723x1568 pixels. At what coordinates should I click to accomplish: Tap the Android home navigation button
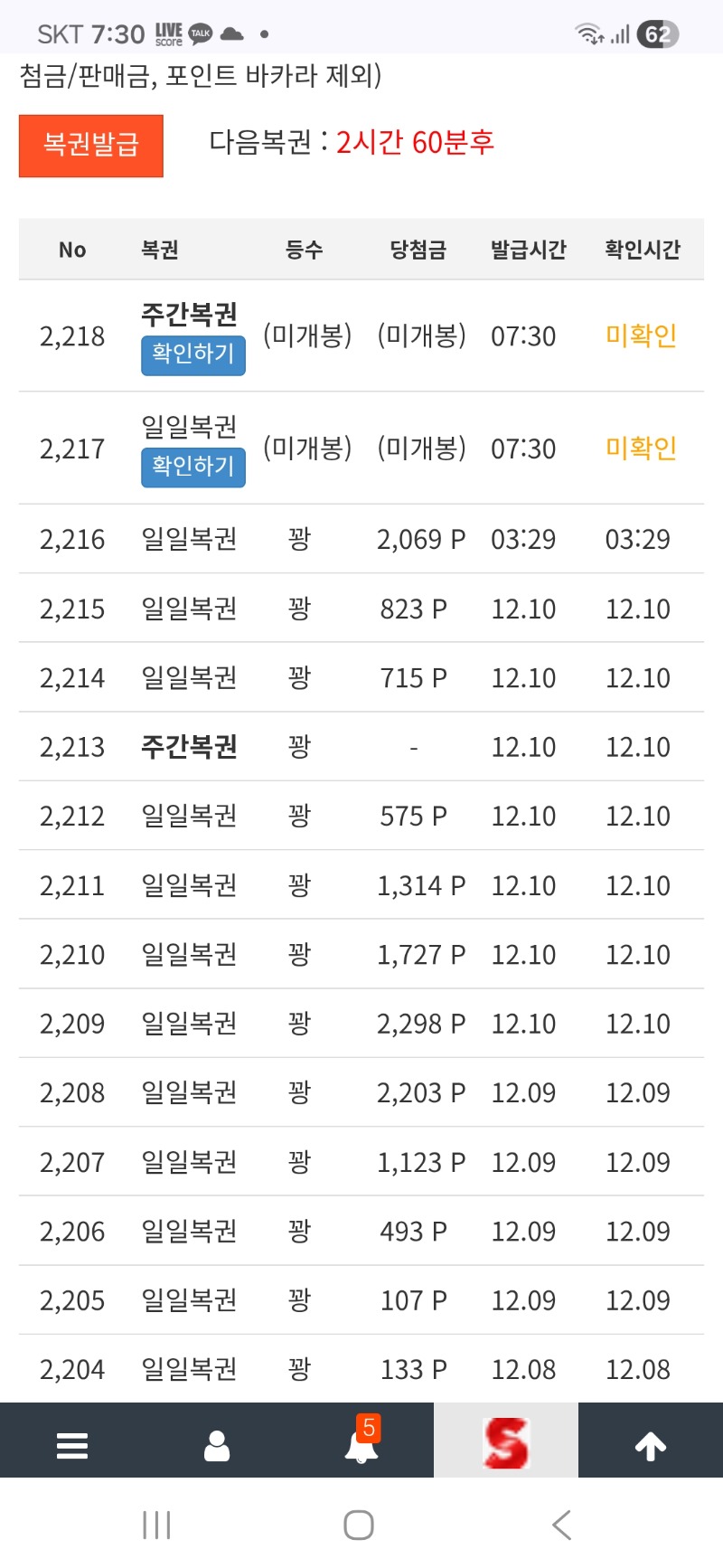[x=359, y=1525]
